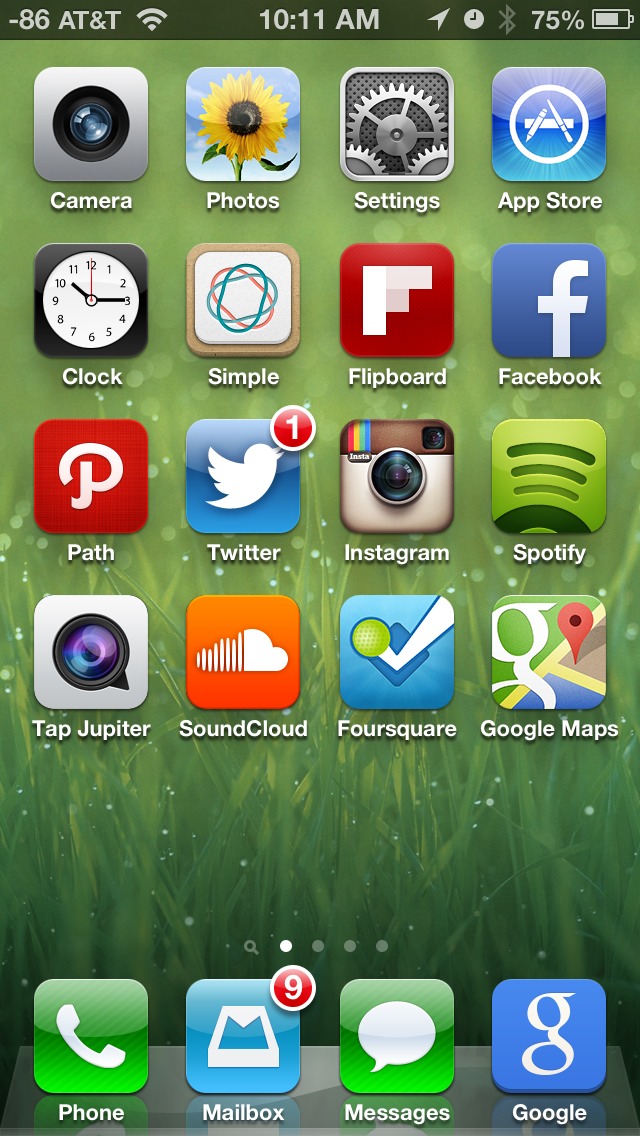The width and height of the screenshot is (640, 1136).
Task: Open the Clock app
Action: click(91, 301)
